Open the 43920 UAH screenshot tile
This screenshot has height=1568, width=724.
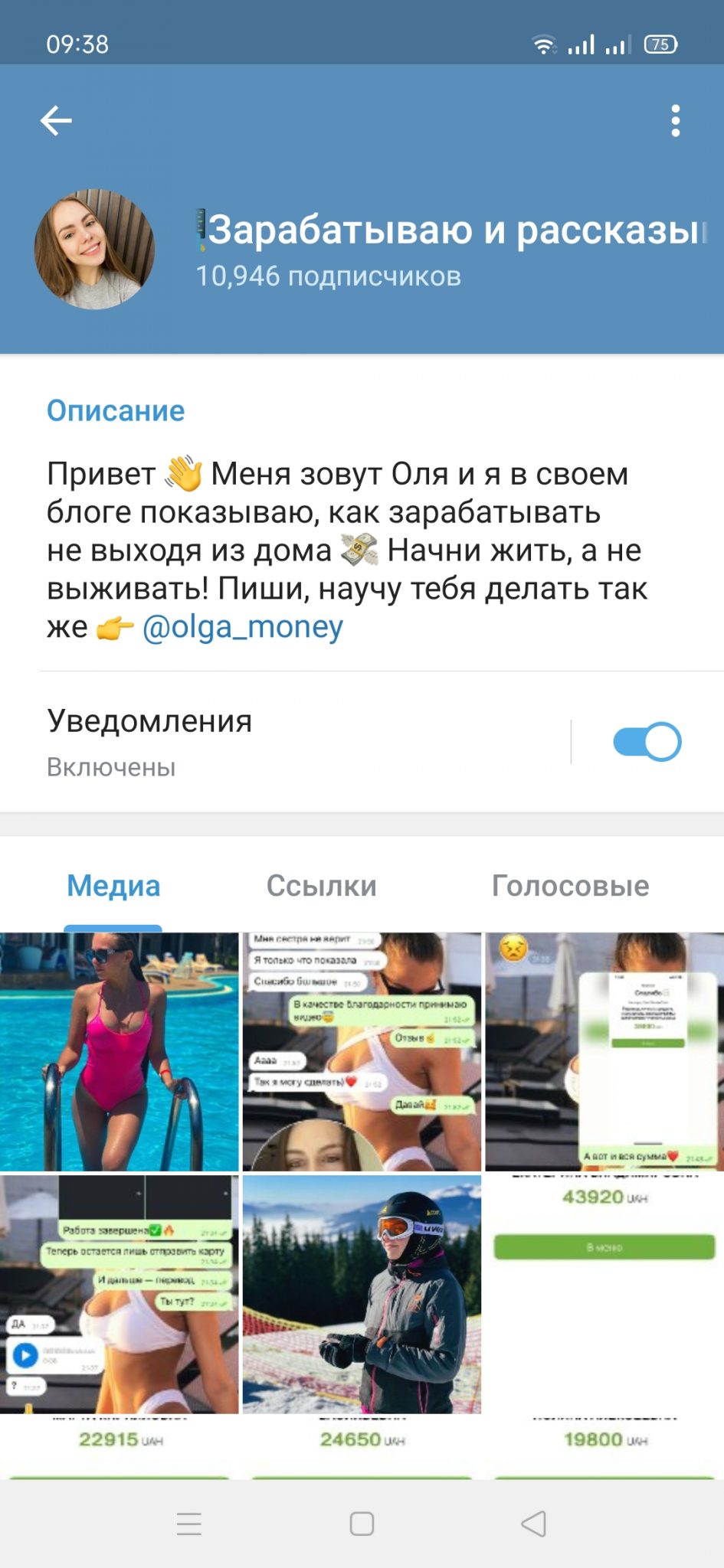click(604, 1294)
